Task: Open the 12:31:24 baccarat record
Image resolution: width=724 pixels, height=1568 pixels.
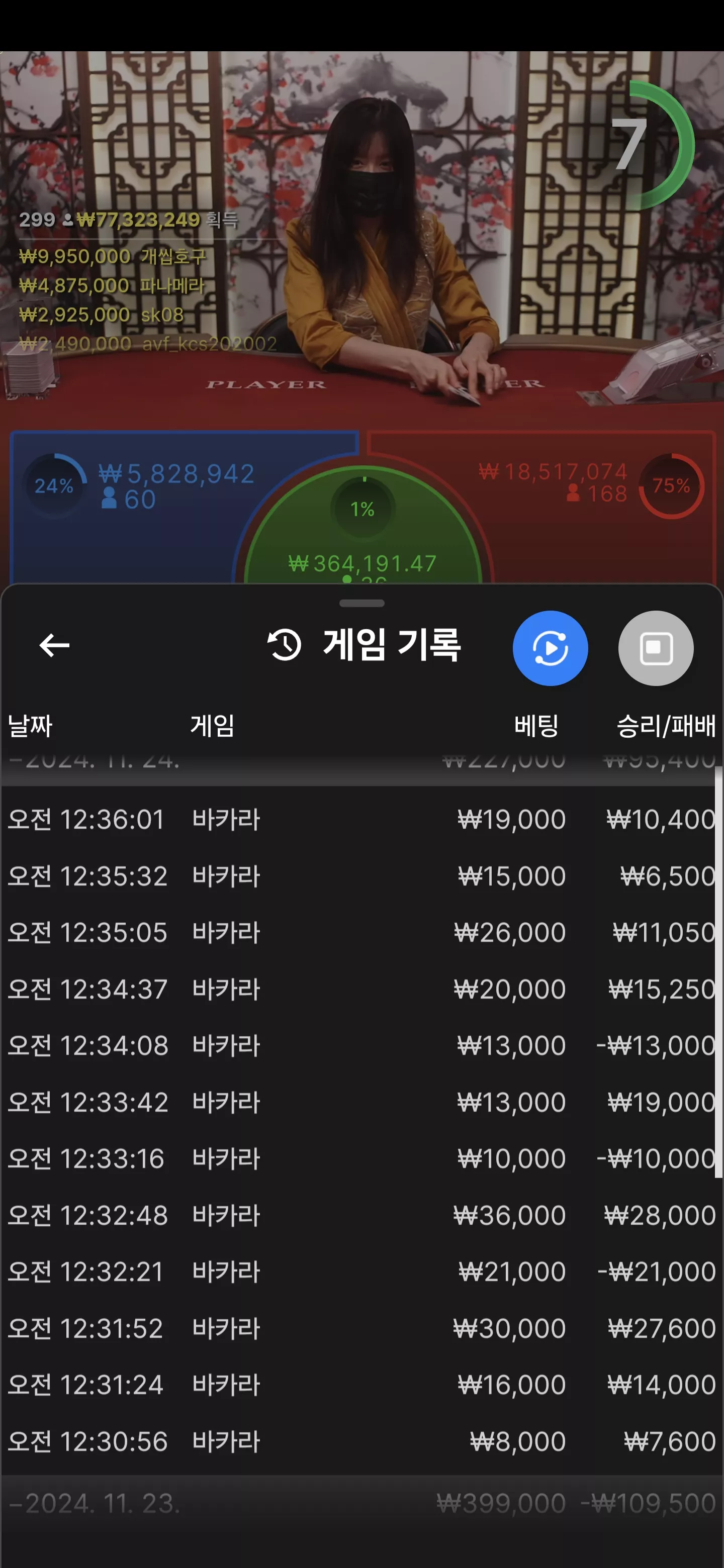Action: (x=361, y=1385)
